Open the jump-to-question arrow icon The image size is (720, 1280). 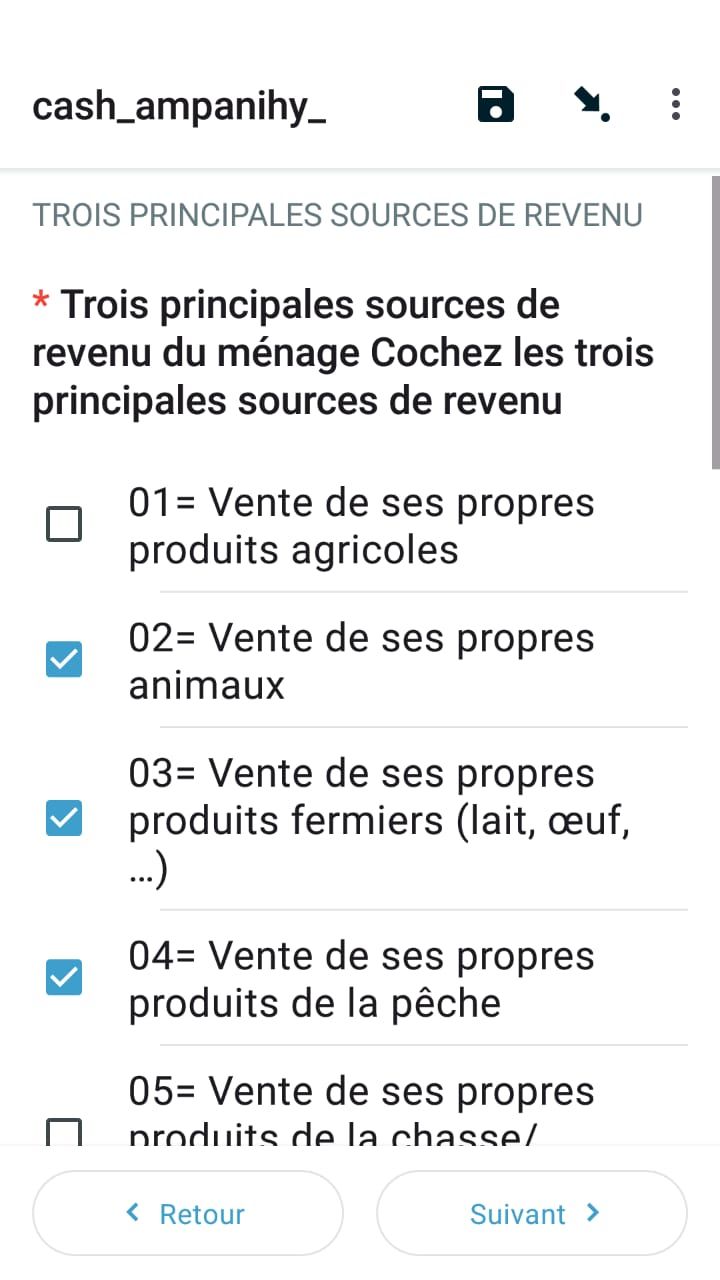[x=591, y=104]
